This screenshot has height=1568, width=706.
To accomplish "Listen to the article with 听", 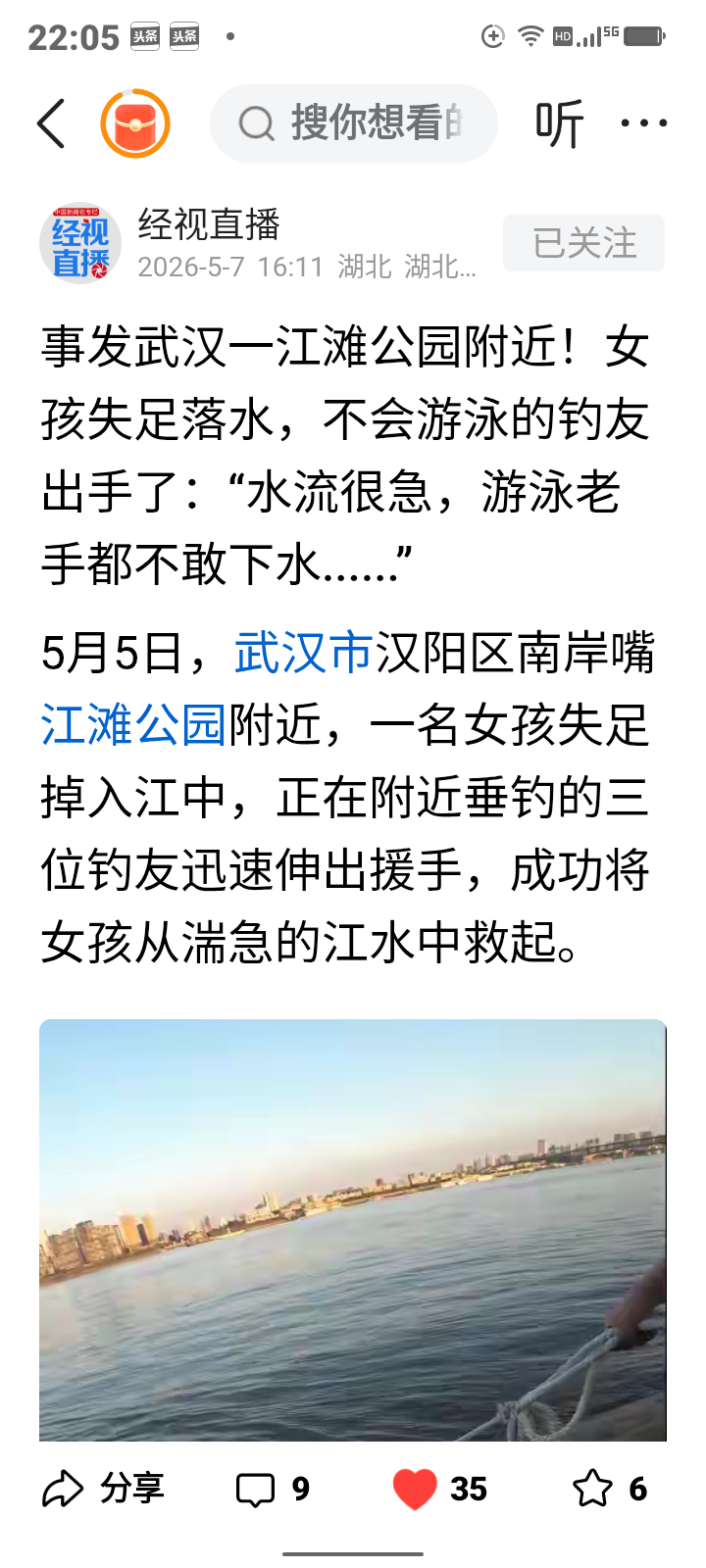I will click(x=559, y=123).
